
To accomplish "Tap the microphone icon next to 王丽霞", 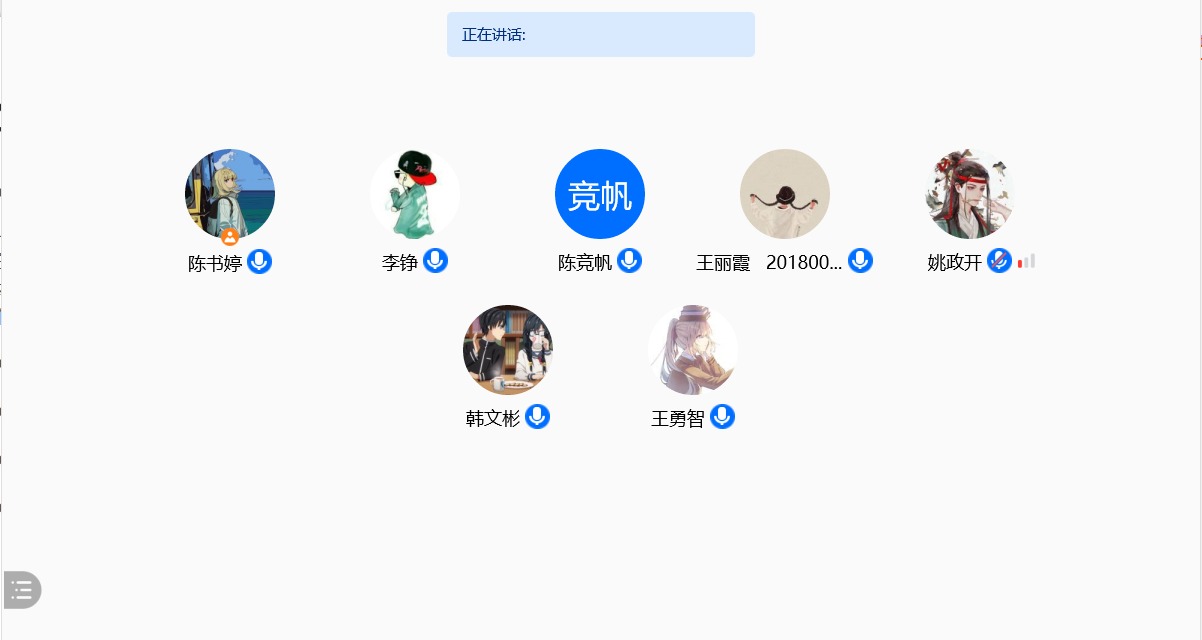I will (x=860, y=261).
